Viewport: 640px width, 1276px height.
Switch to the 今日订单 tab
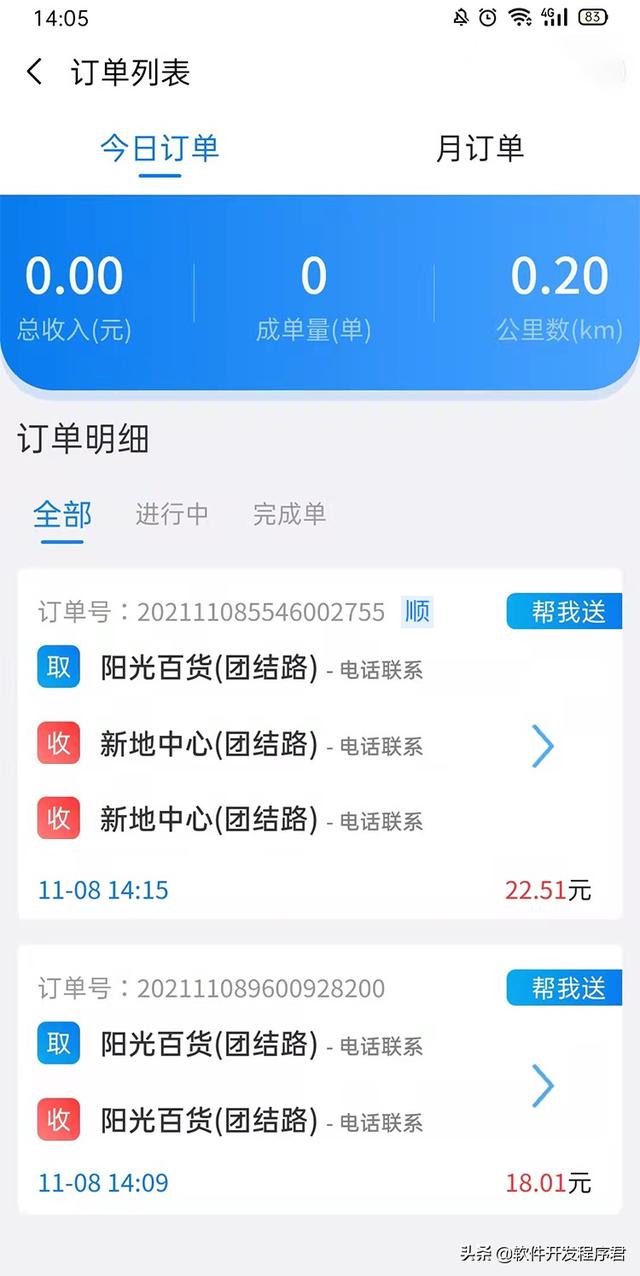(x=159, y=149)
